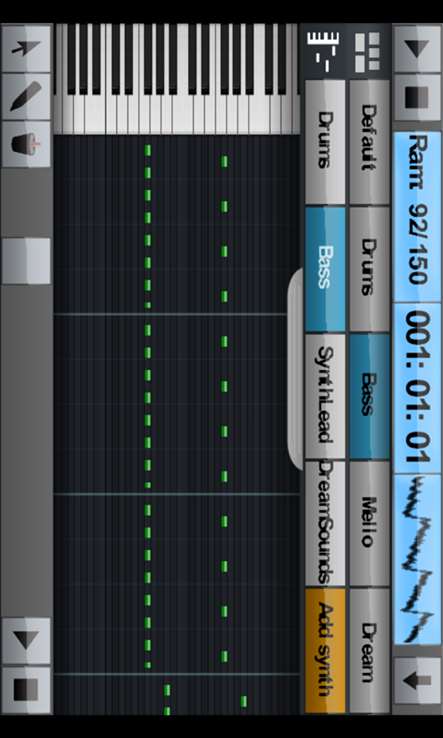Select the Bass pattern beside Mello

pos(370,396)
